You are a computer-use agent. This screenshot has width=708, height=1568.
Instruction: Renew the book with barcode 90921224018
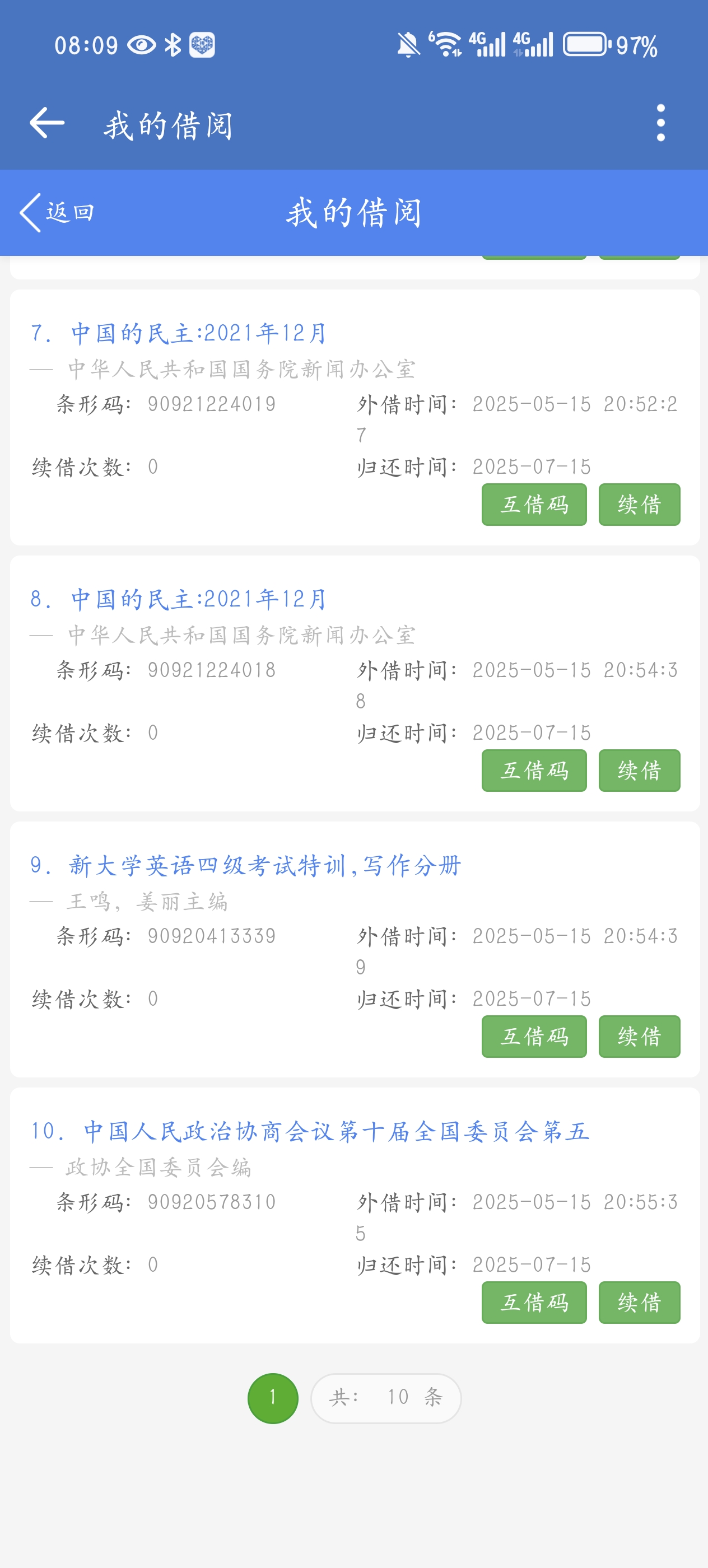[639, 771]
